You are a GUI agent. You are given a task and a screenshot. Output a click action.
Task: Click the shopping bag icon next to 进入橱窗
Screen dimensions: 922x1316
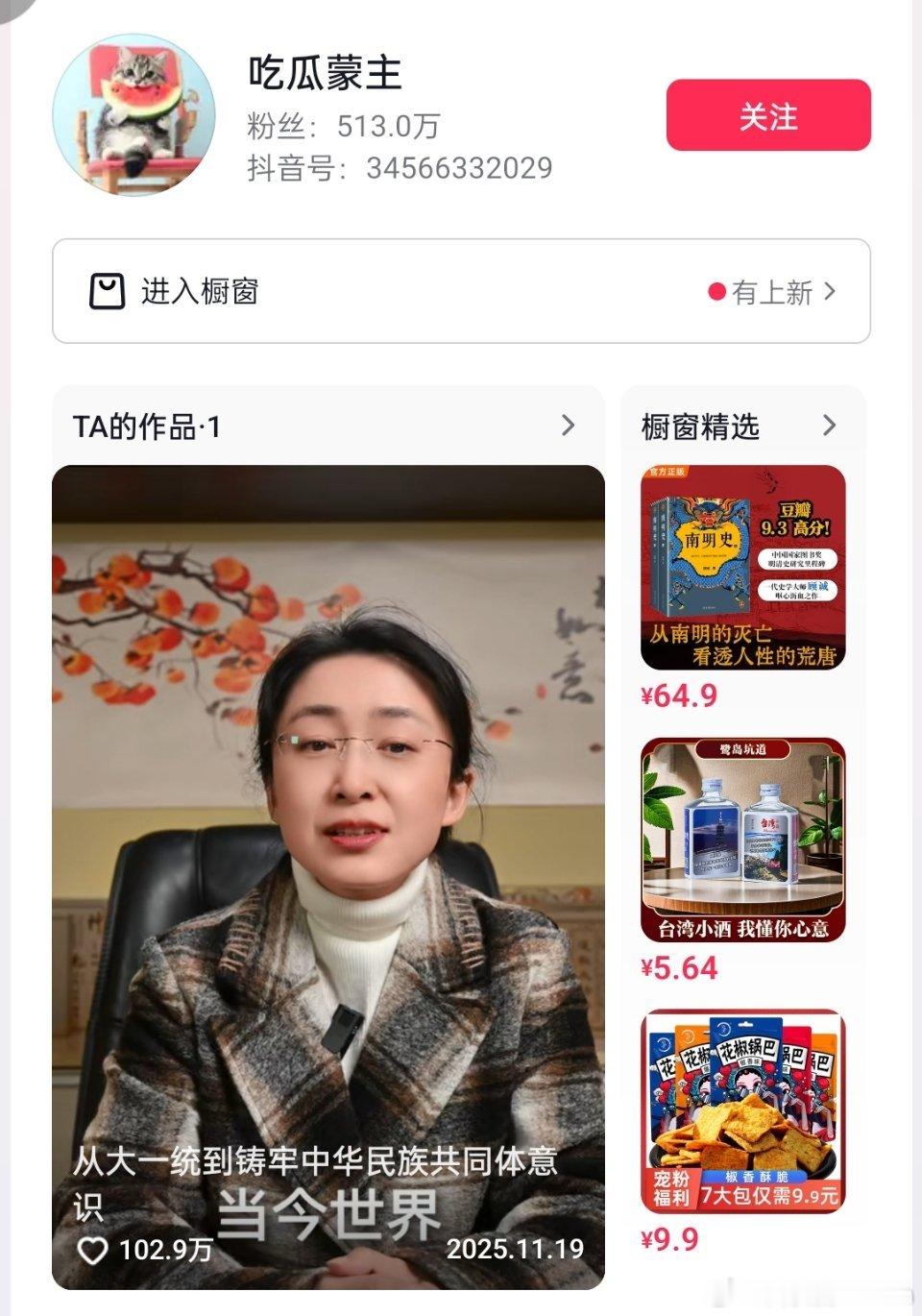pyautogui.click(x=109, y=290)
